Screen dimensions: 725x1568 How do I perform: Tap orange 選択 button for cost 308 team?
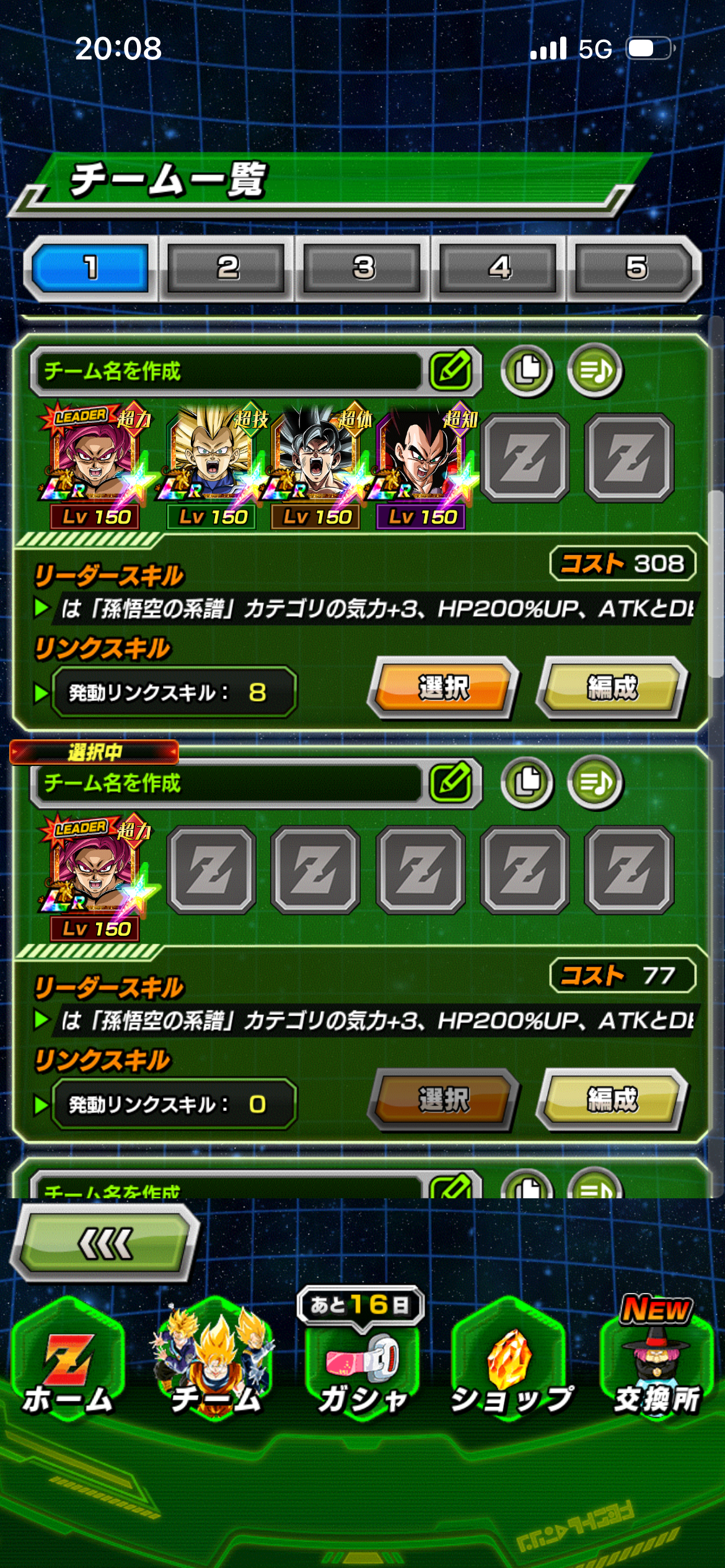[444, 688]
